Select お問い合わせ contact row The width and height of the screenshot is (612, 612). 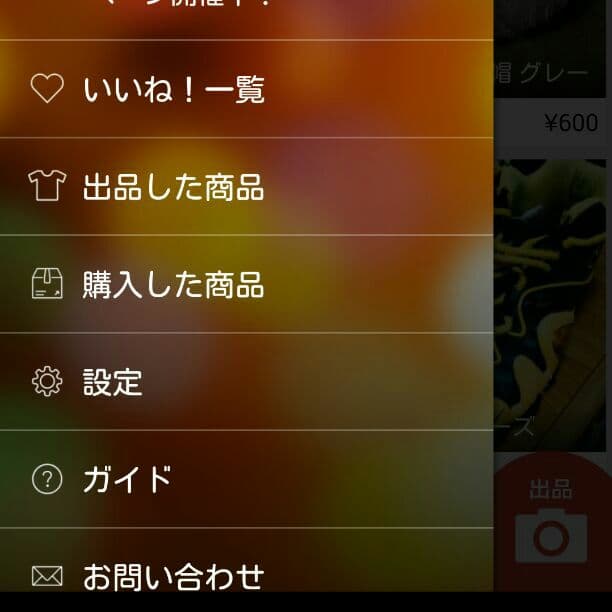[x=174, y=576]
